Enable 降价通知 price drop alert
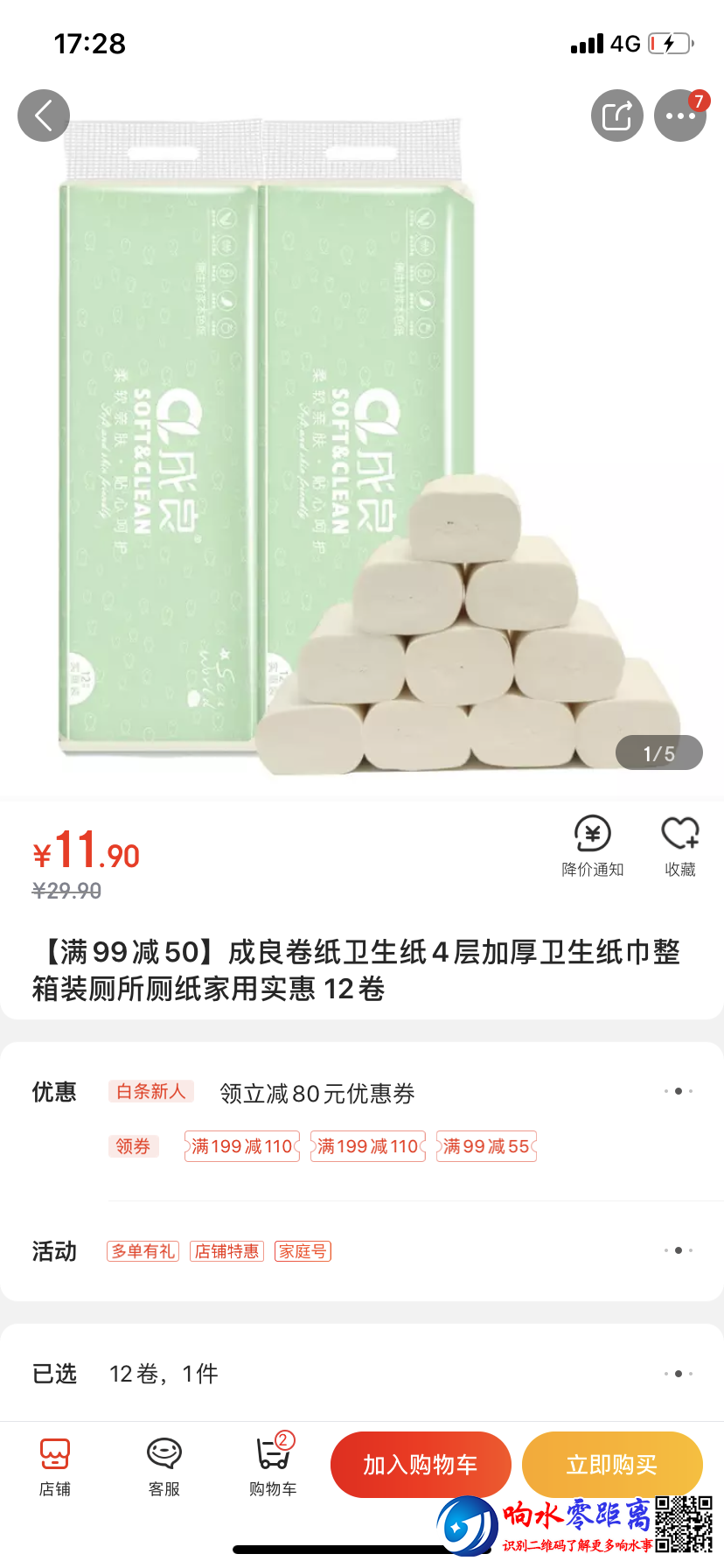 [x=593, y=845]
